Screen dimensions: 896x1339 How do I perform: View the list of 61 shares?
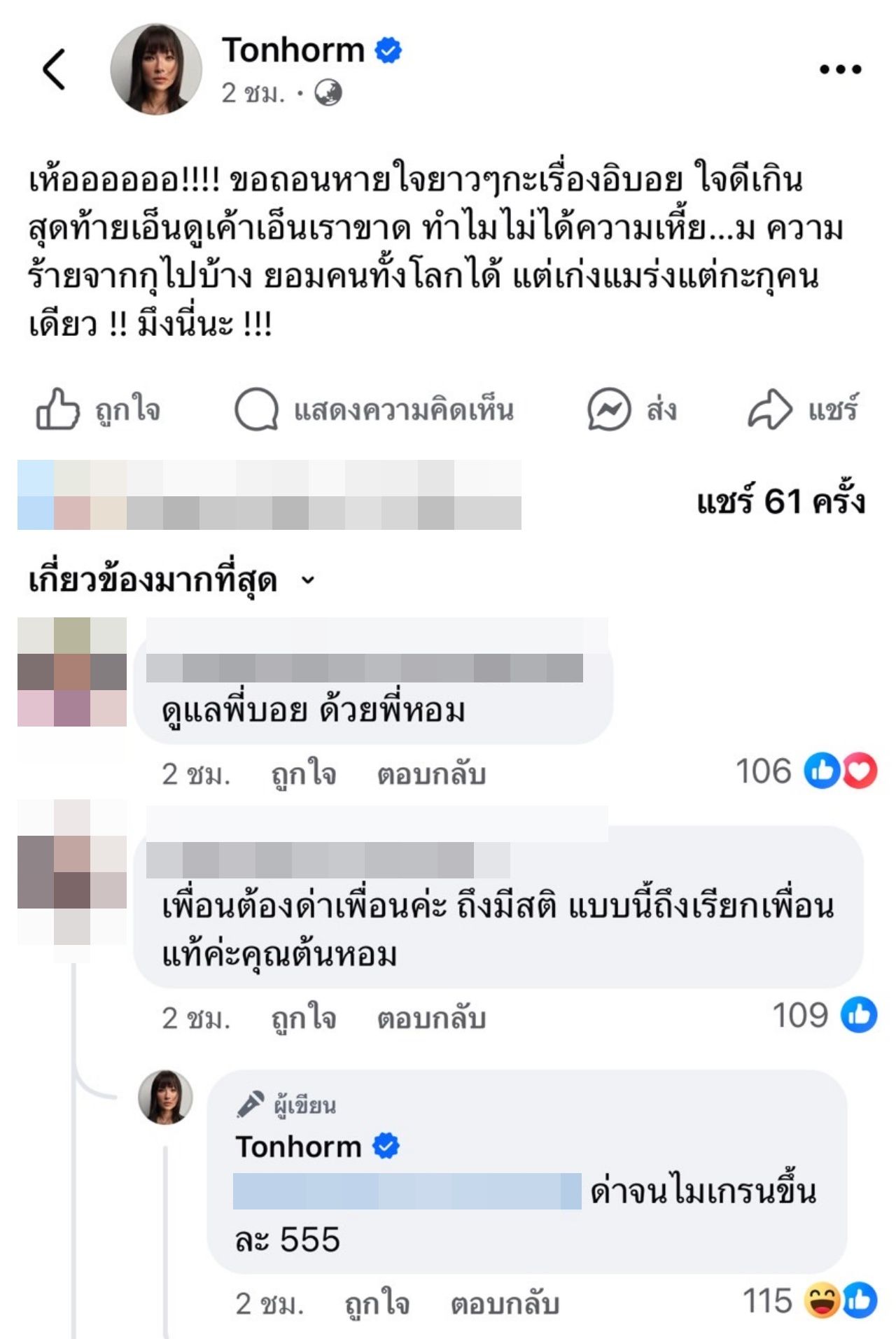coord(780,501)
